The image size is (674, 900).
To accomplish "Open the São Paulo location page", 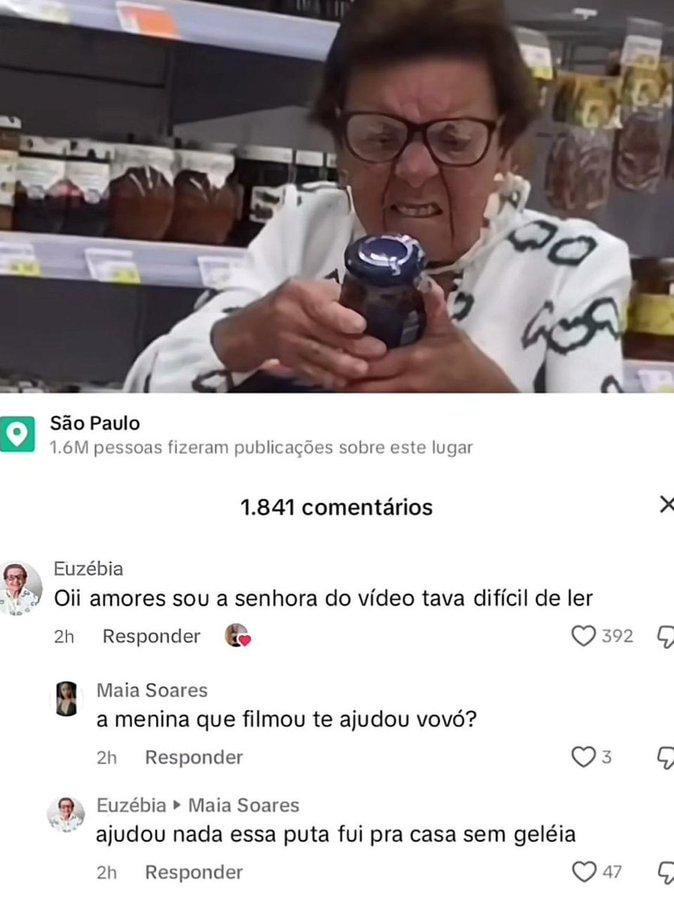I will tap(95, 424).
